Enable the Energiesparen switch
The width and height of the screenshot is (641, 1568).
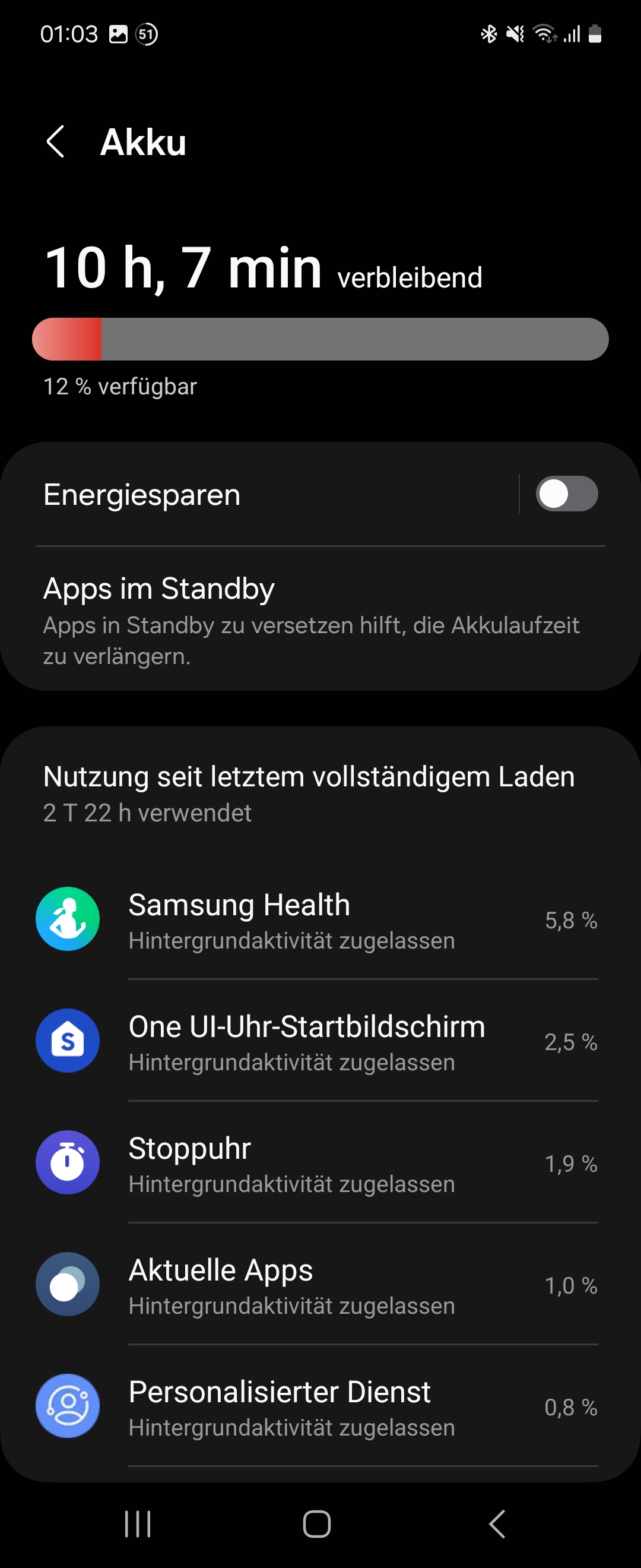[566, 494]
